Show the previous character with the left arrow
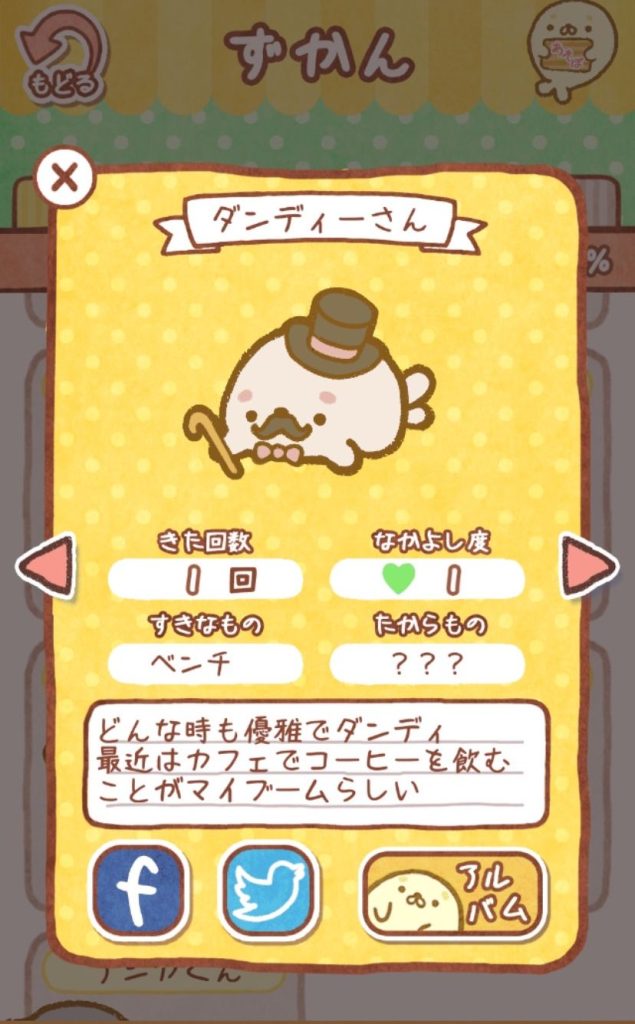635x1024 pixels. (x=46, y=566)
